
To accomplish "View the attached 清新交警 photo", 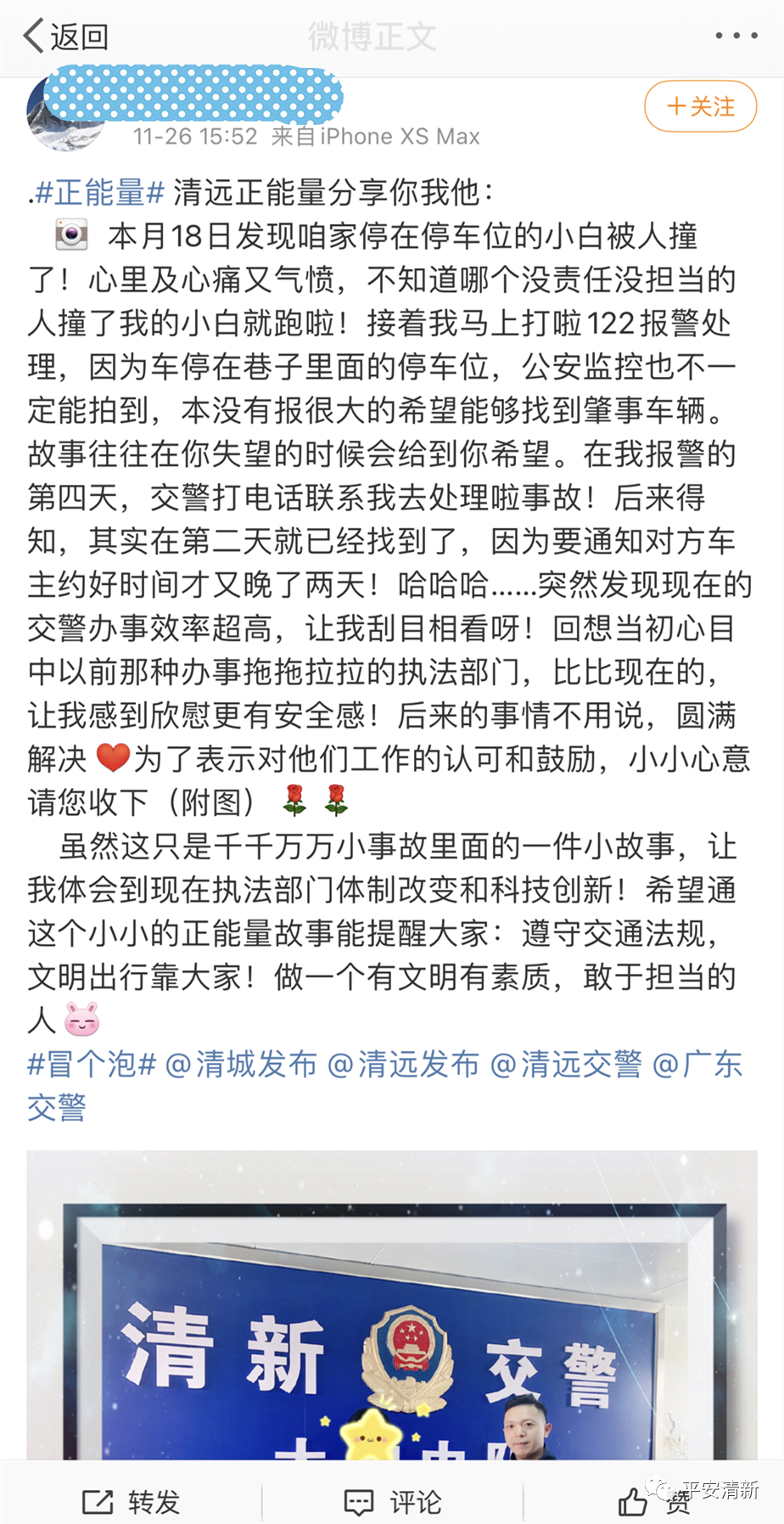I will point(391,1307).
